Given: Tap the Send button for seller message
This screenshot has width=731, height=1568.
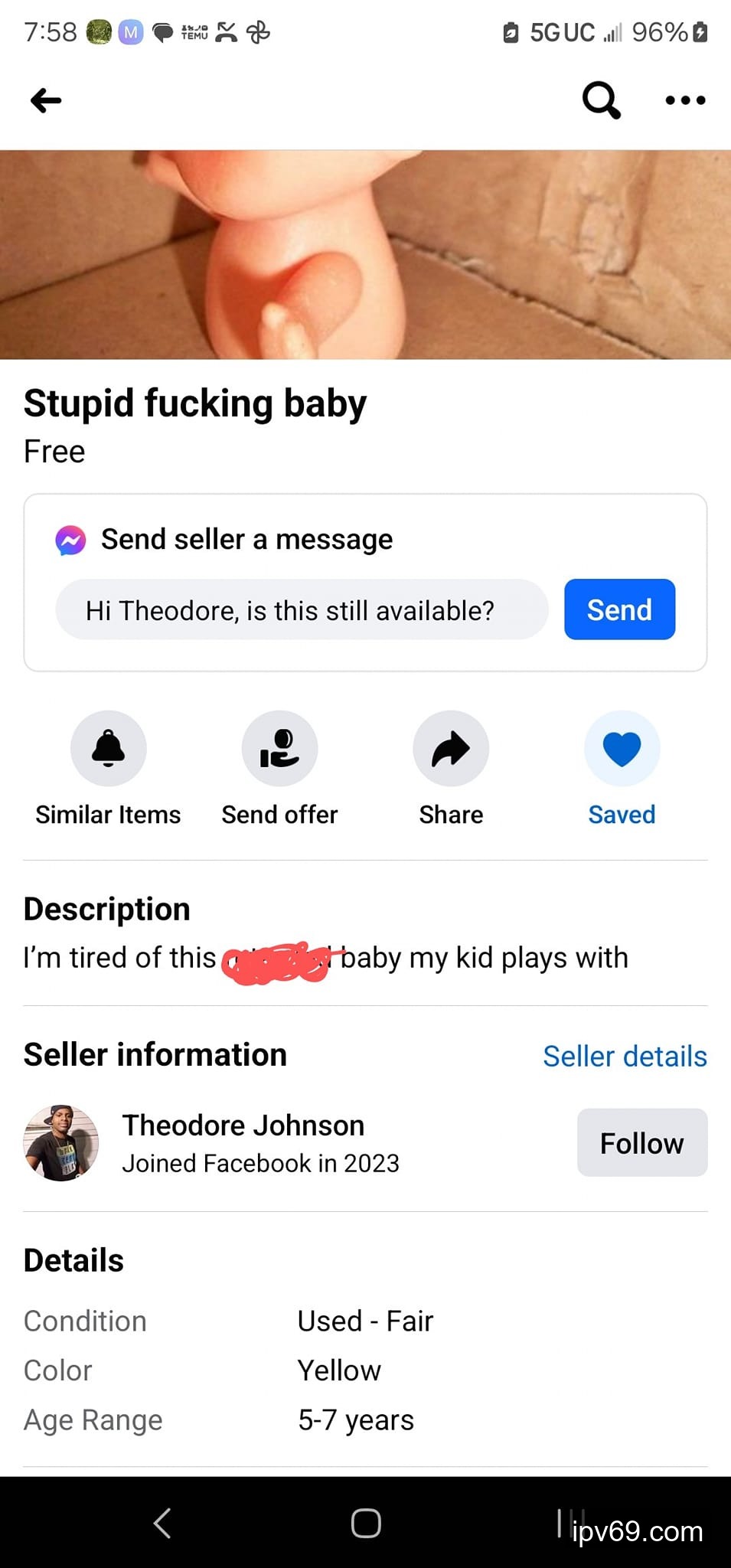Looking at the screenshot, I should pos(619,609).
